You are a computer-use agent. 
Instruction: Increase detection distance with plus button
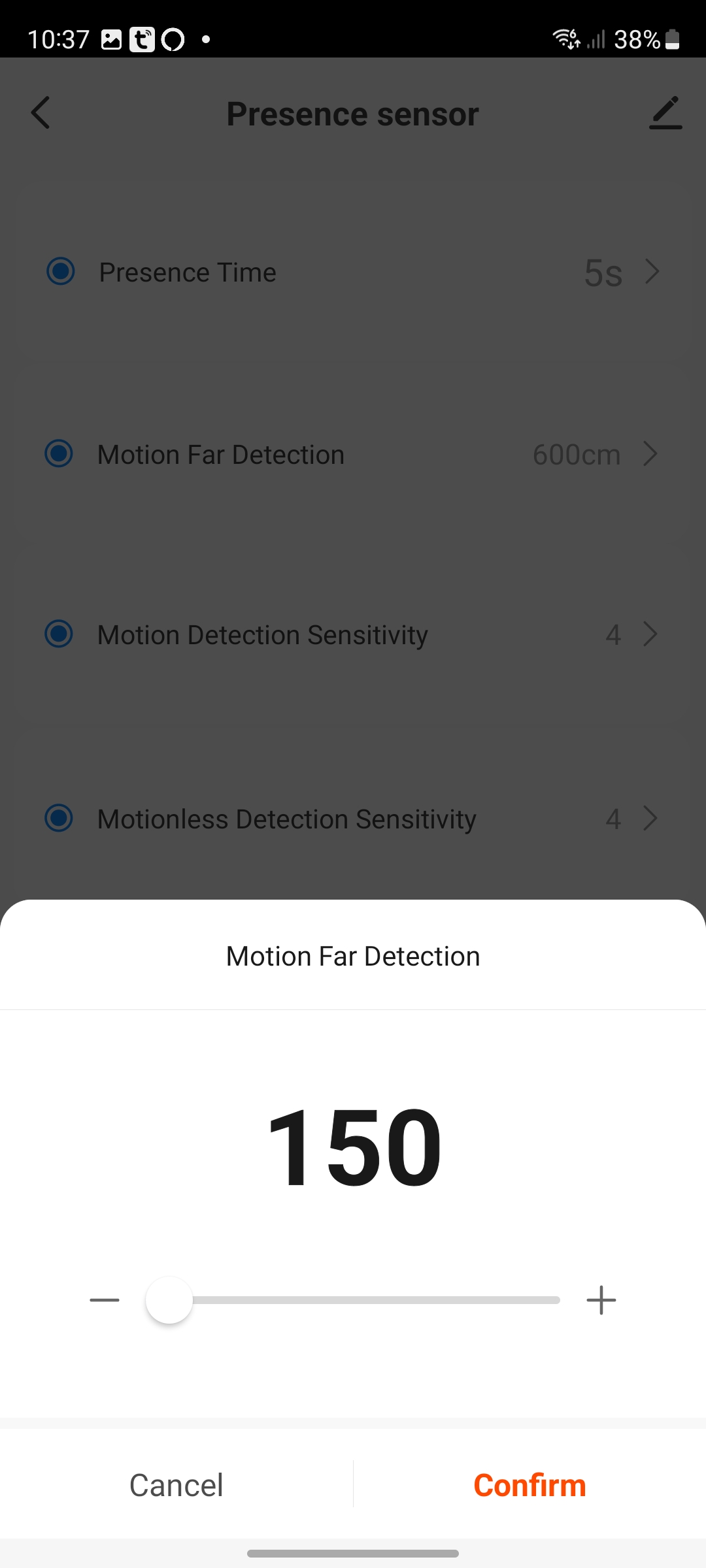[x=601, y=1300]
